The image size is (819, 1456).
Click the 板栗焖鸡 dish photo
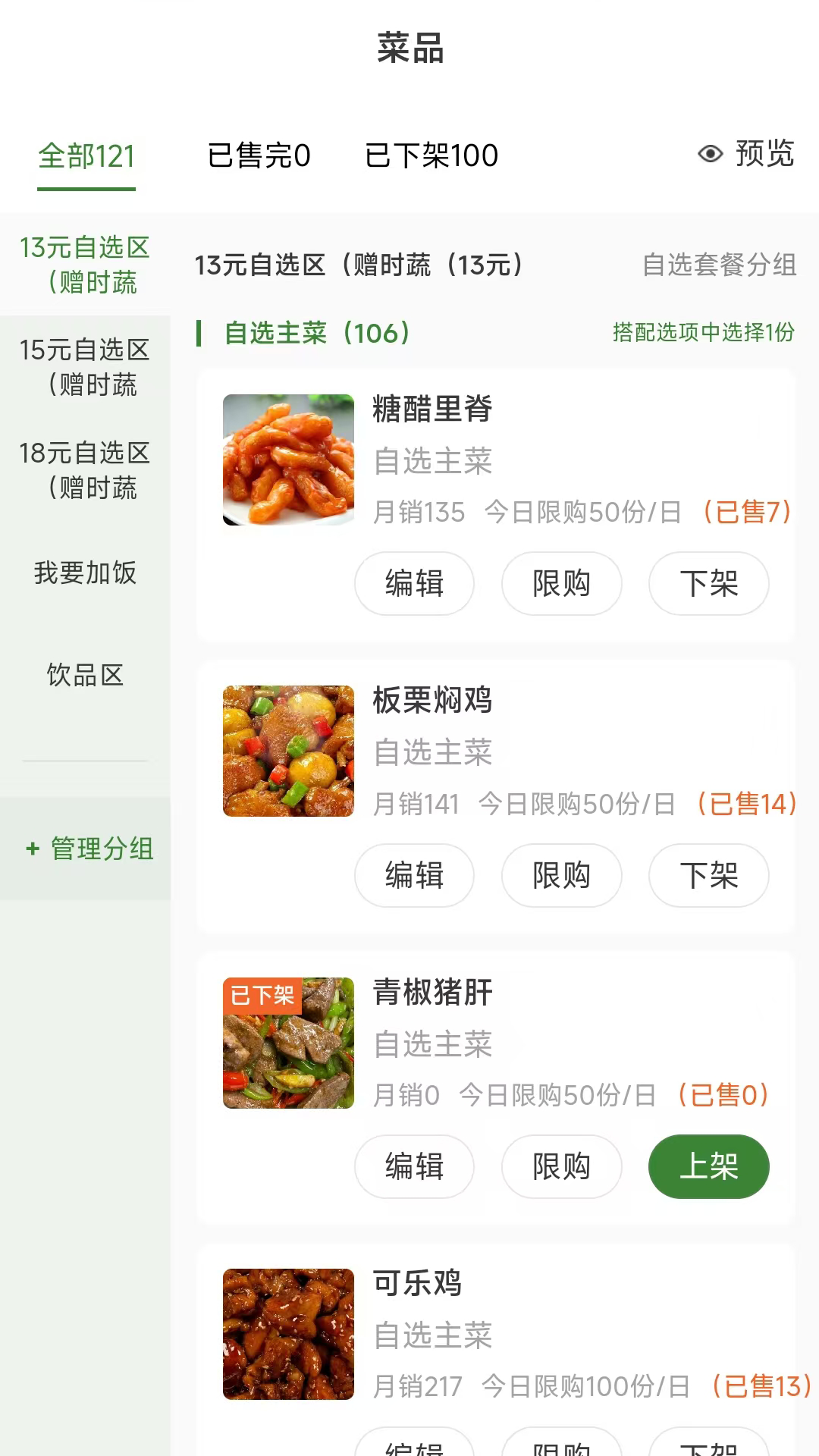coord(288,751)
